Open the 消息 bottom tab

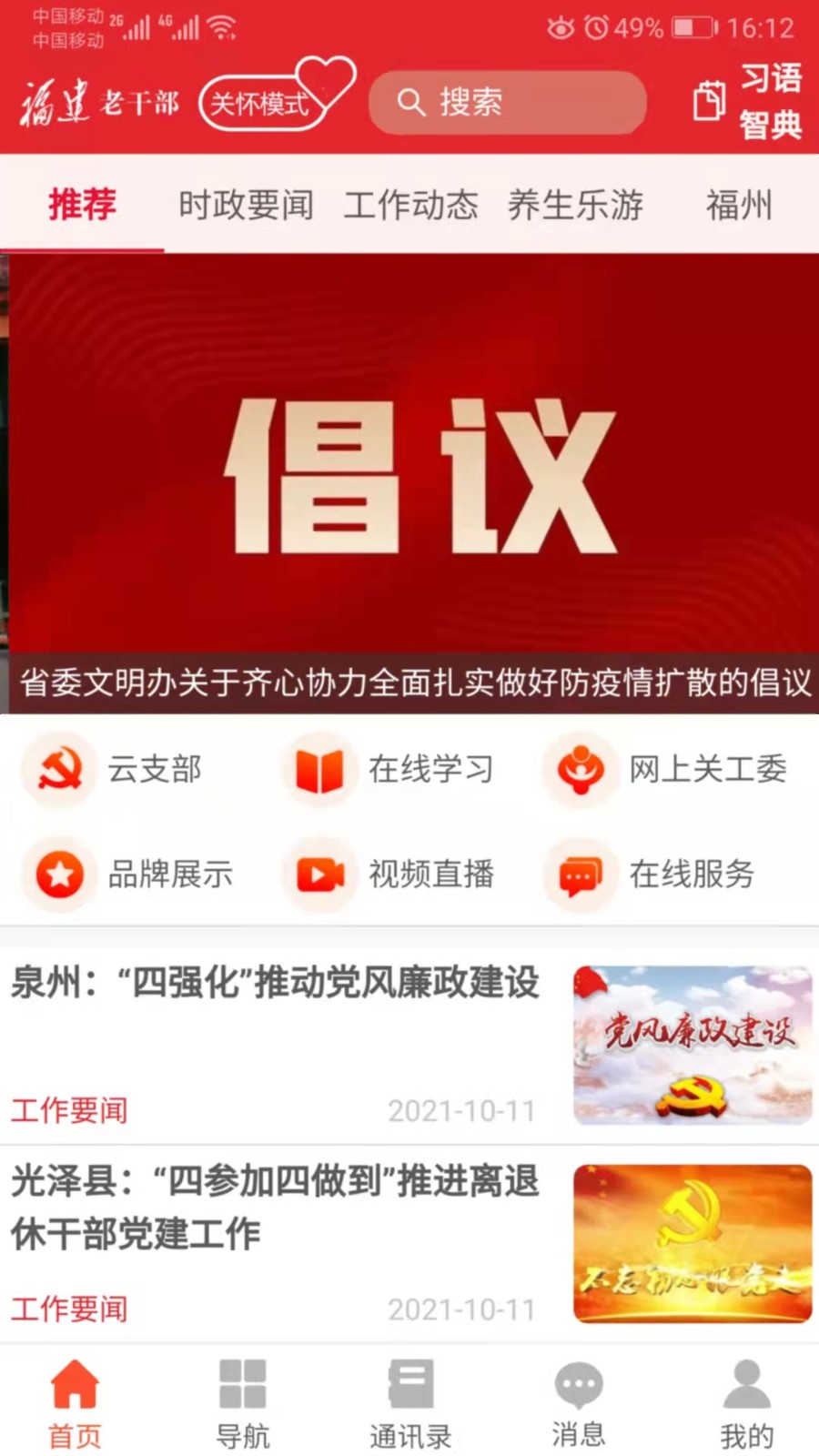(578, 1403)
